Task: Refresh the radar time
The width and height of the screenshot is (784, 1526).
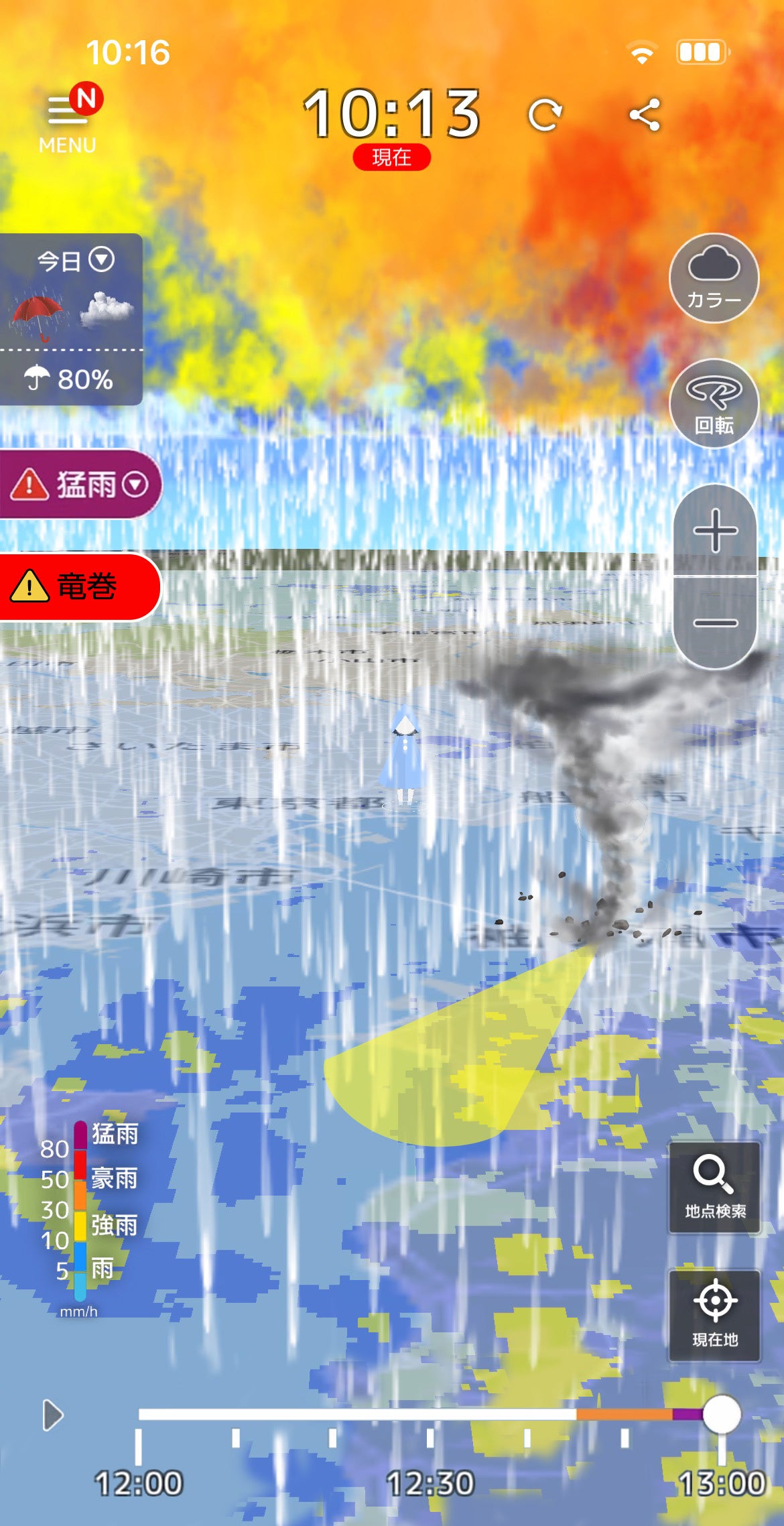Action: [x=544, y=115]
